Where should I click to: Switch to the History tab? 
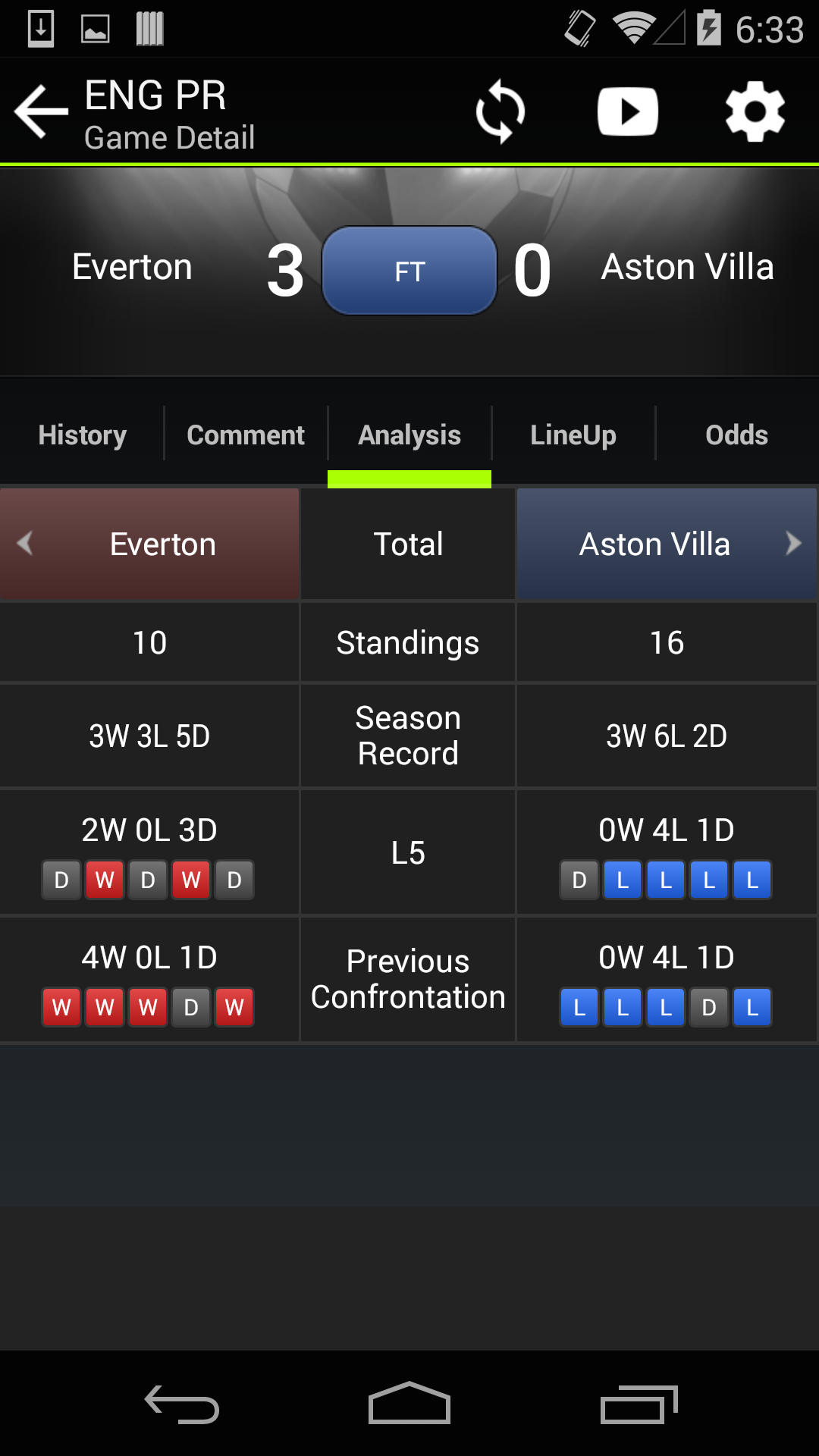point(82,435)
